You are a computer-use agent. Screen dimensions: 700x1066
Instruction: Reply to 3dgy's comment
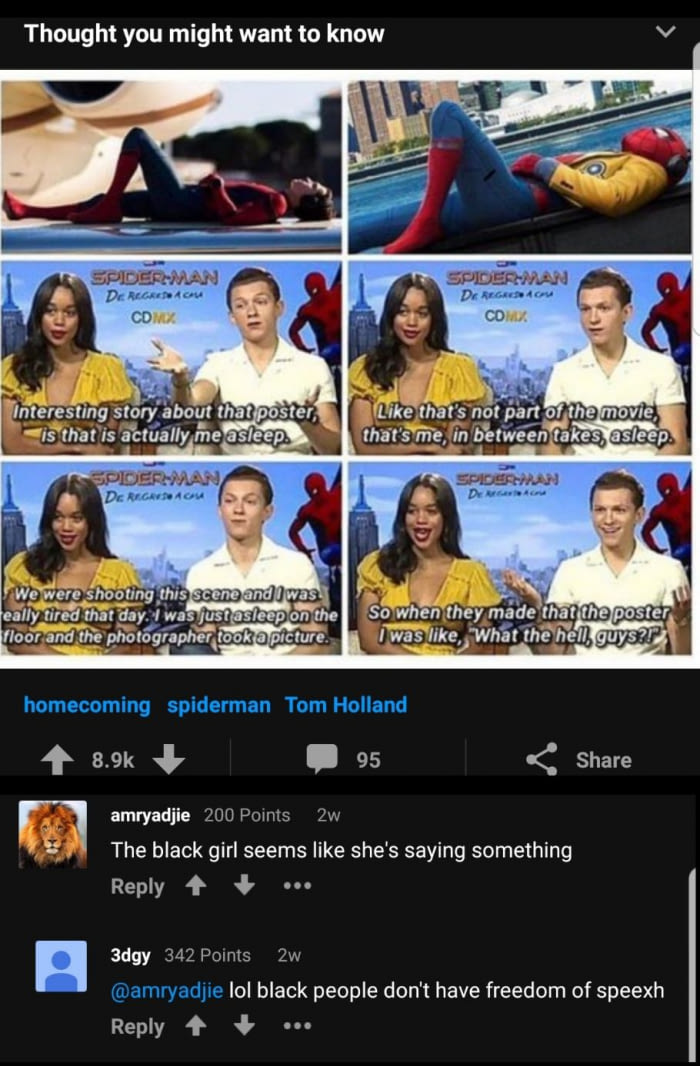pos(137,1027)
